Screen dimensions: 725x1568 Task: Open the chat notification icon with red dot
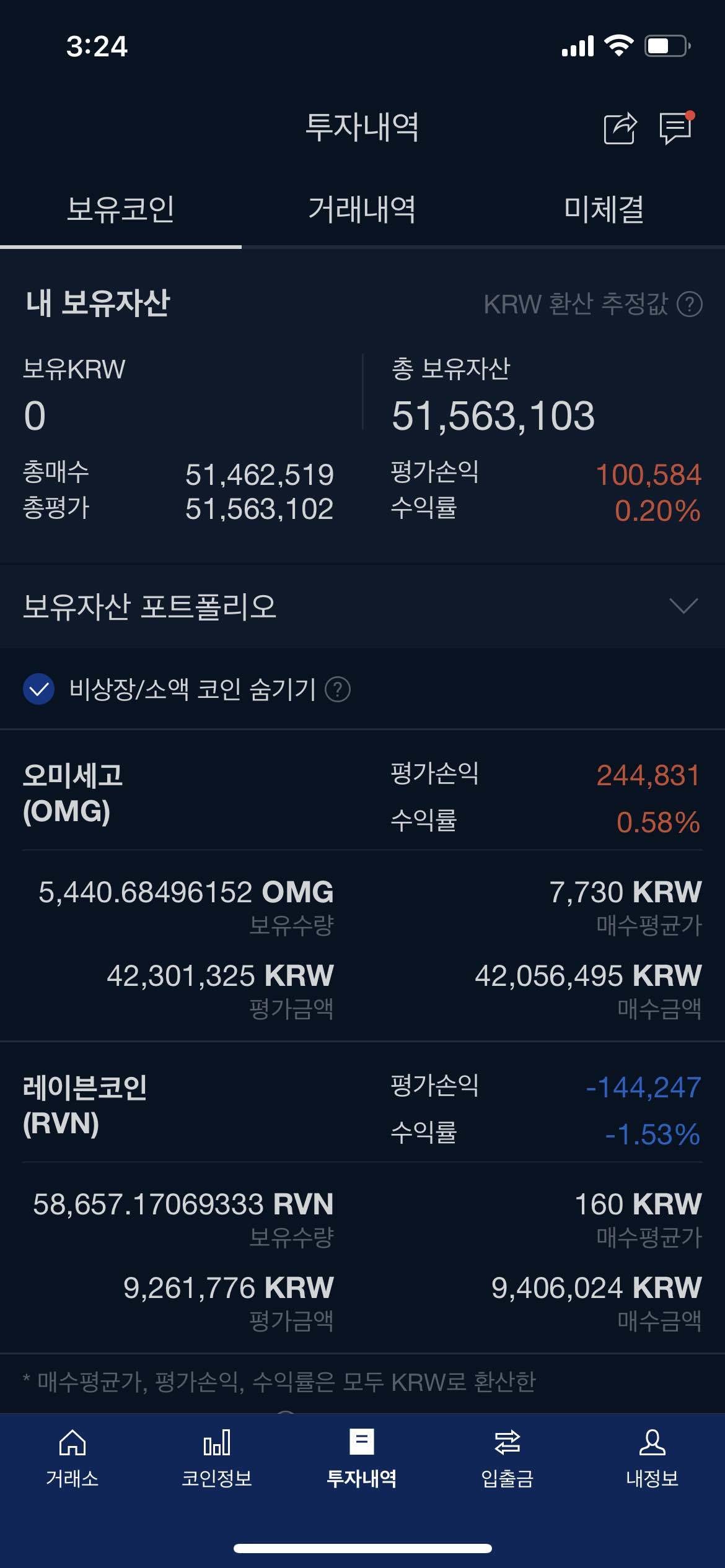coord(675,129)
